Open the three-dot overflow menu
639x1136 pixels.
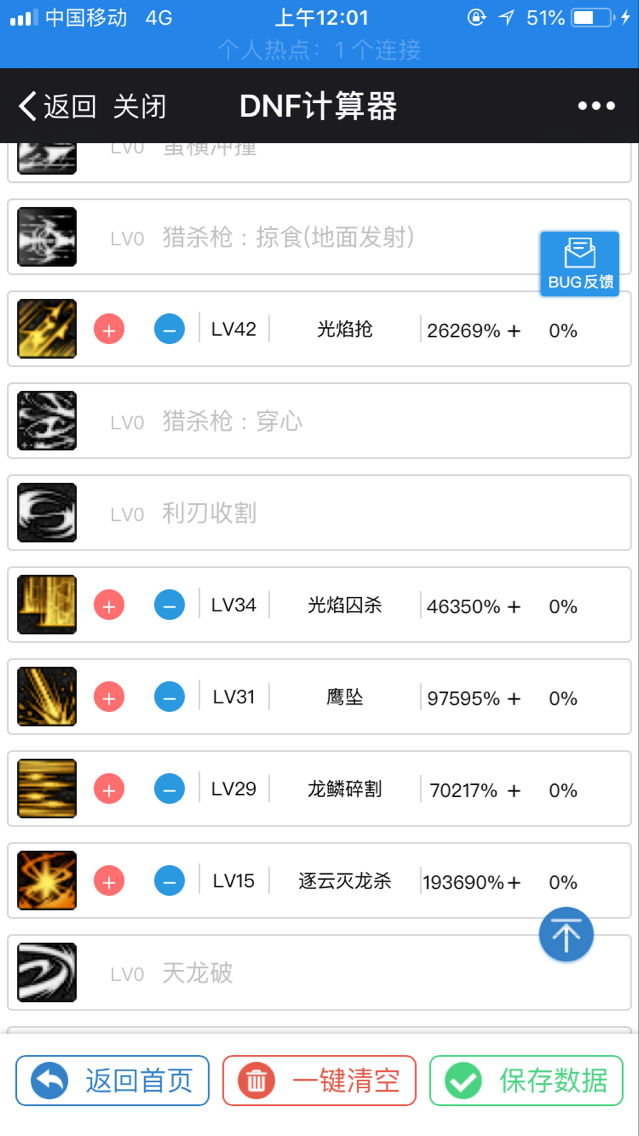coord(596,106)
